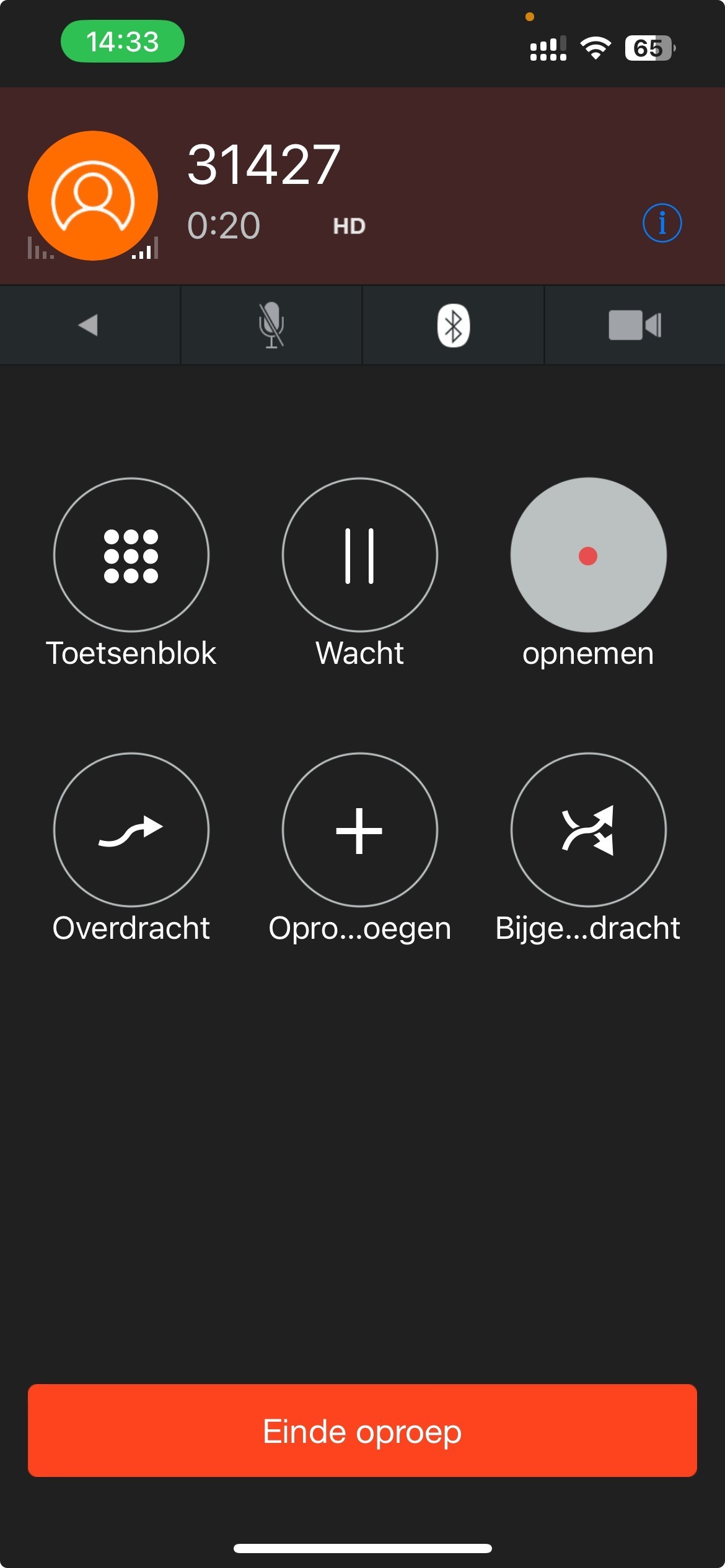Transfer call via Overdracht

point(131,830)
